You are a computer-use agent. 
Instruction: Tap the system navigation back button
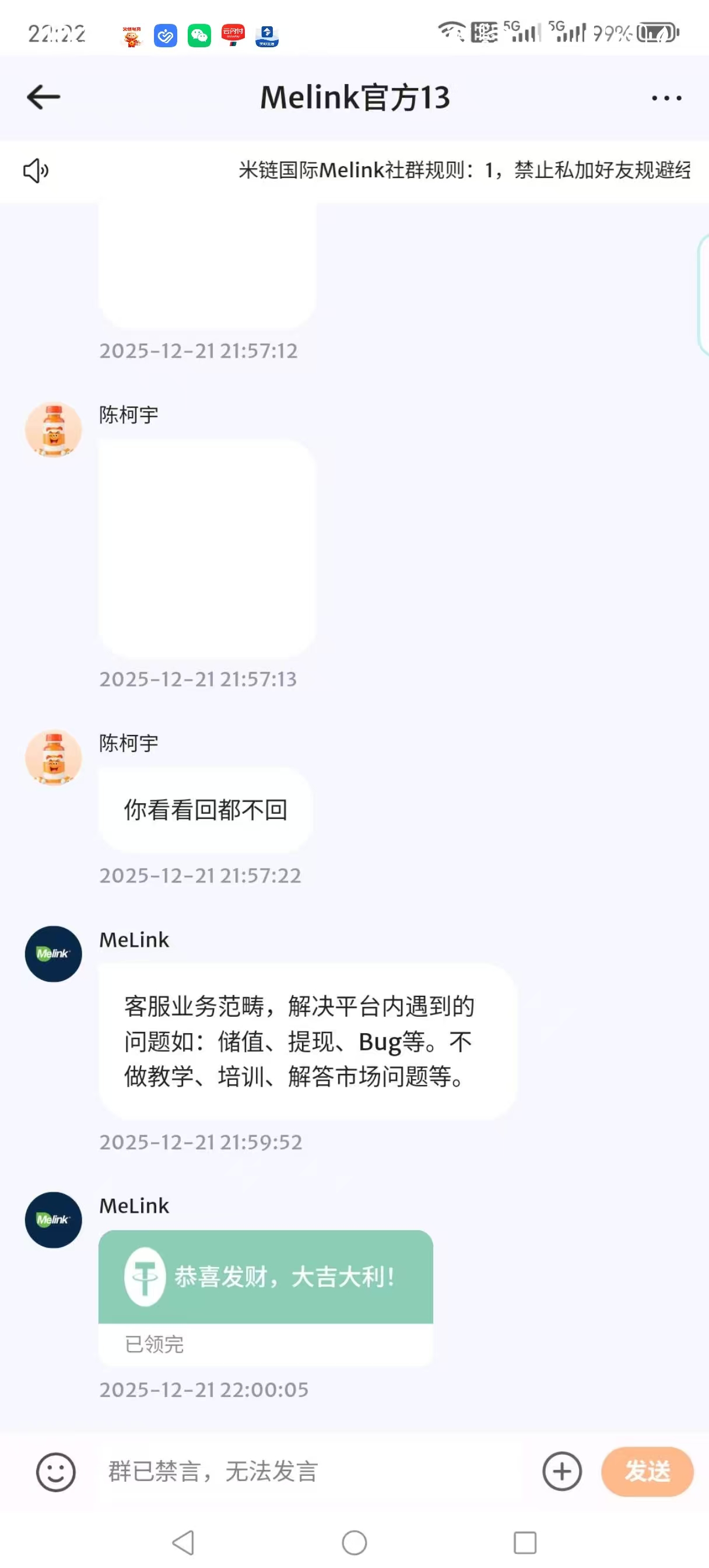(x=182, y=1543)
